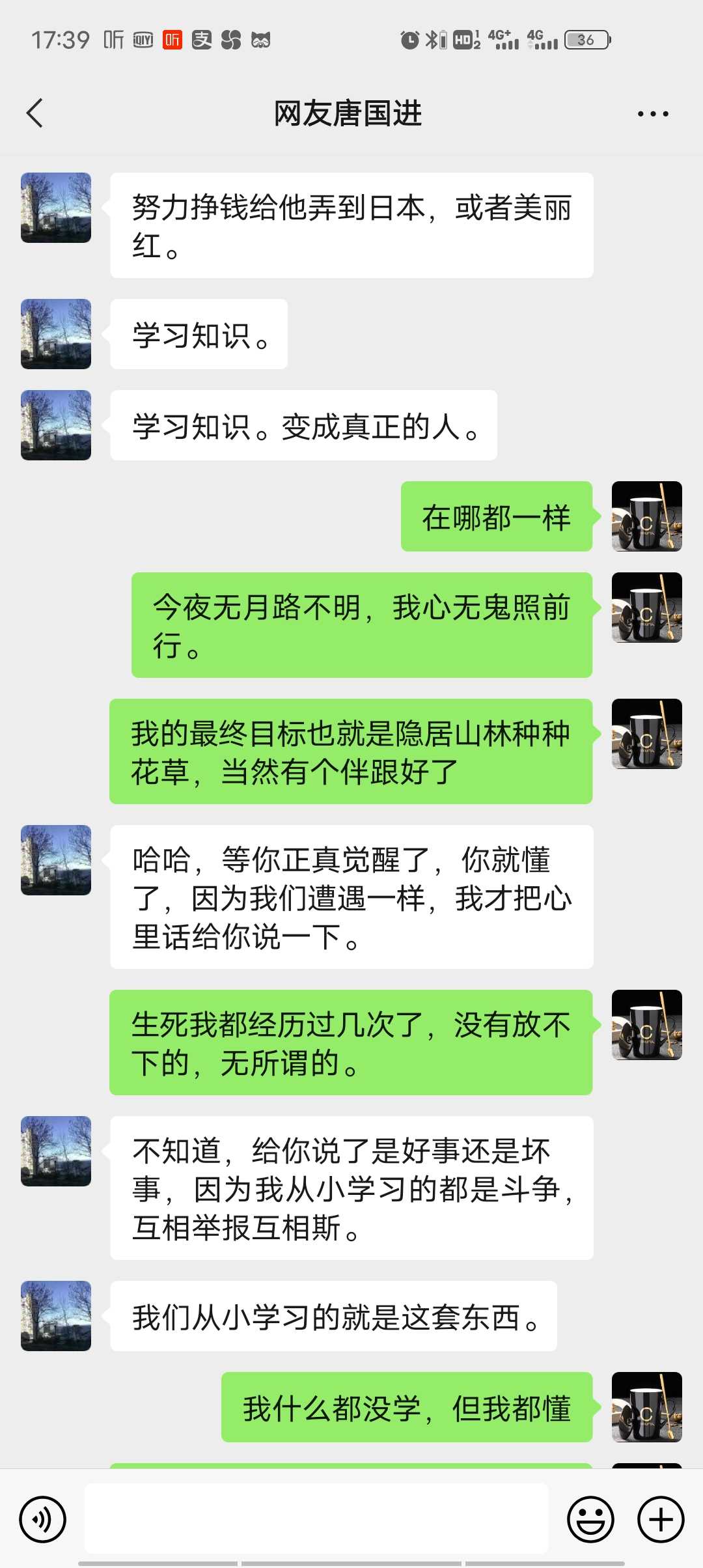Switch to voice message input

coord(43,1520)
